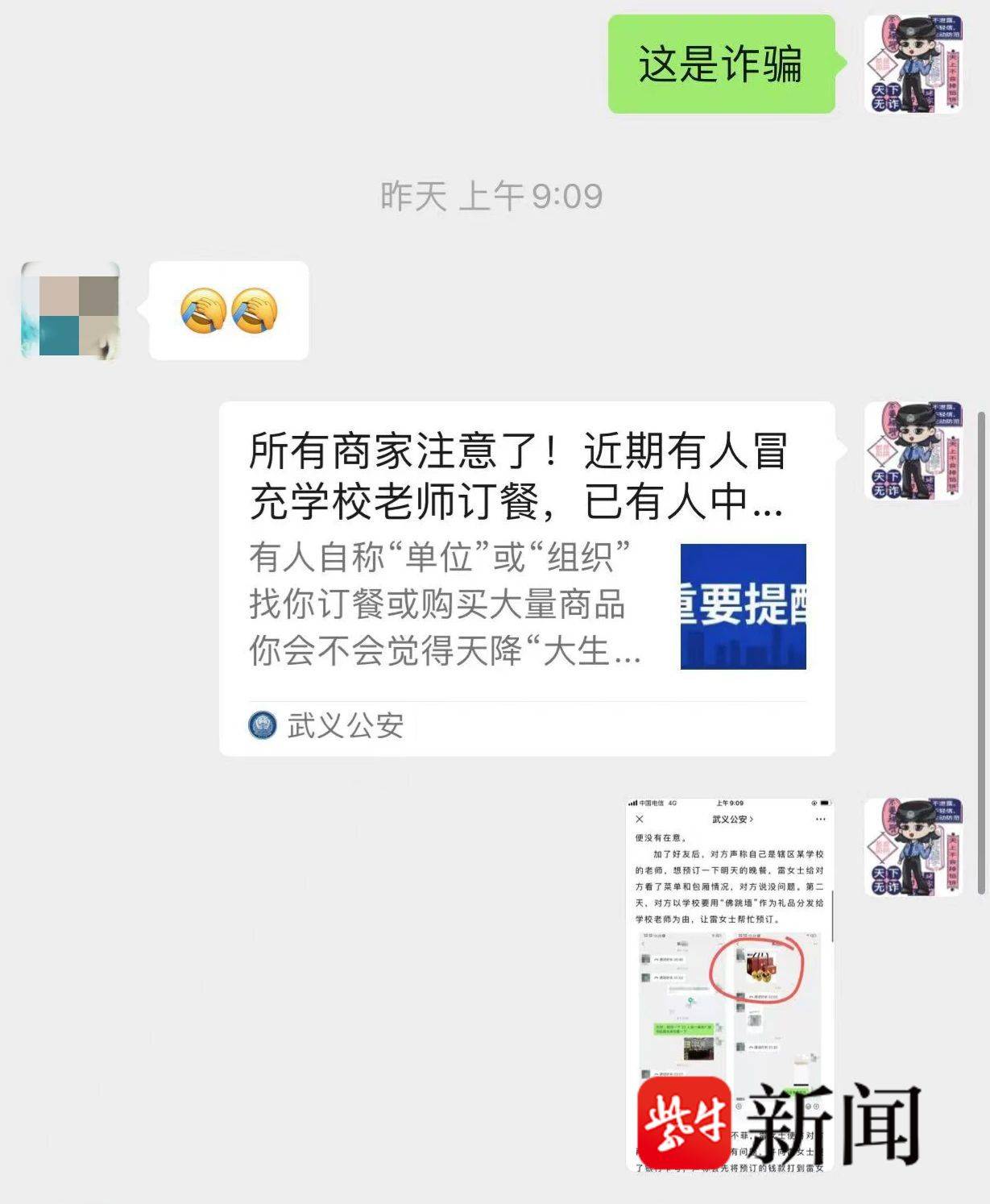Open the shared 武义公安 article card
The width and height of the screenshot is (990, 1204).
527,578
